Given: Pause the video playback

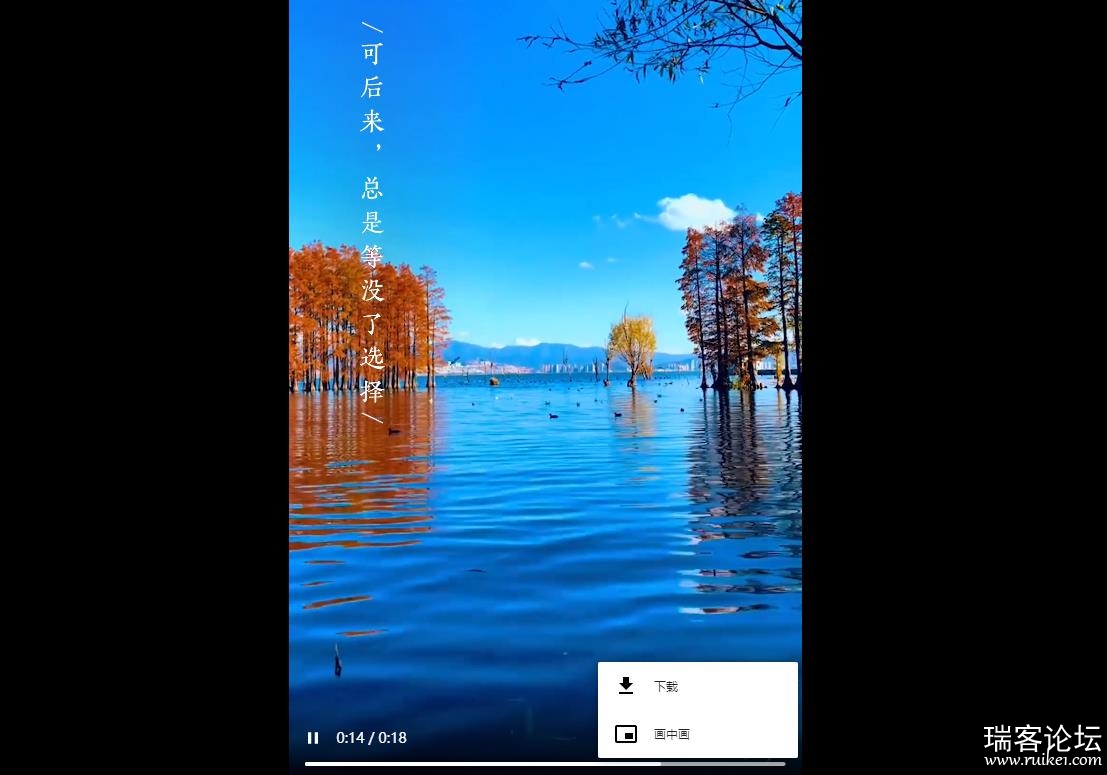Looking at the screenshot, I should [x=313, y=738].
